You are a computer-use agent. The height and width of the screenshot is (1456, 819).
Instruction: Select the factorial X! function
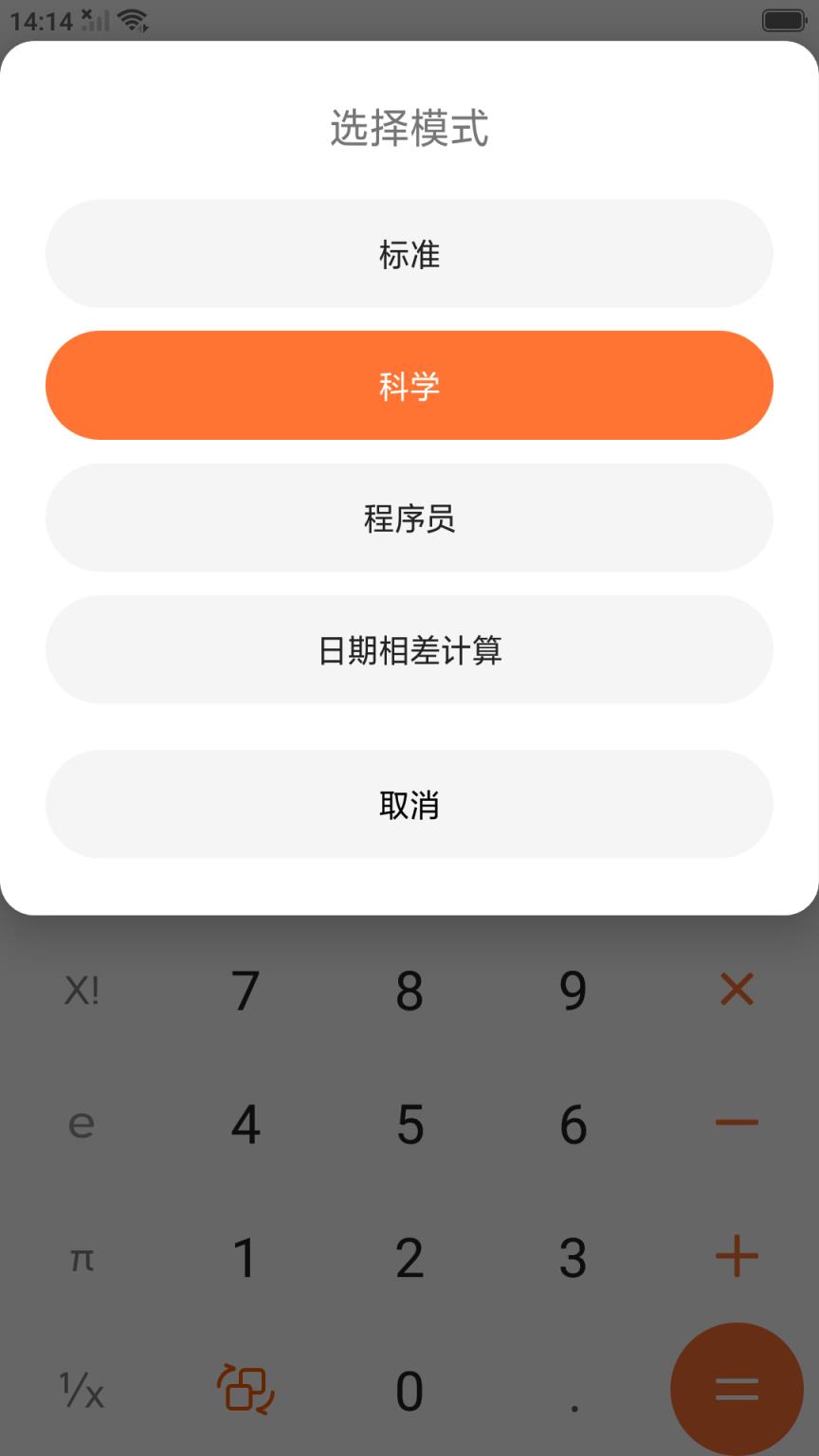pos(82,991)
